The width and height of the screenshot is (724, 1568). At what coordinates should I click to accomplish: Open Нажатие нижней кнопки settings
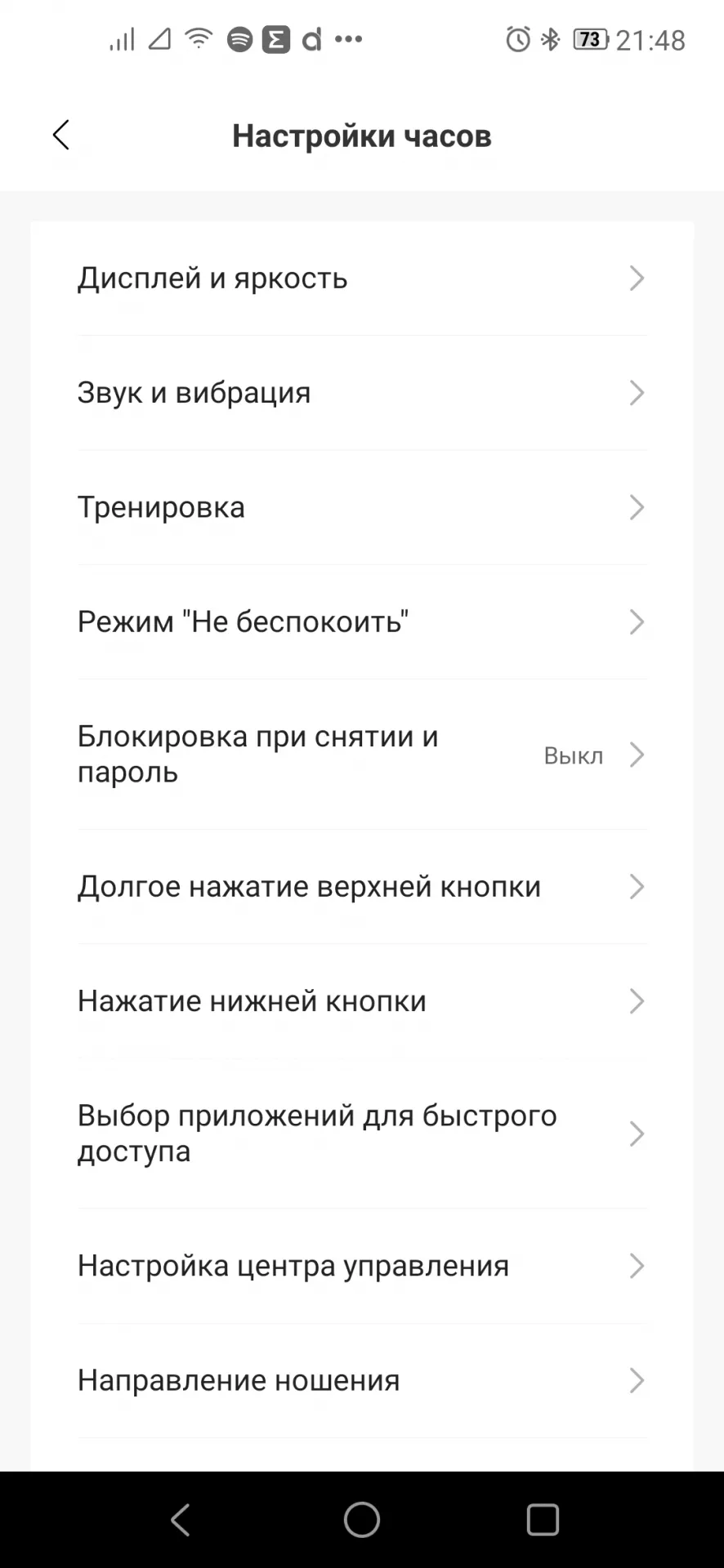coord(362,1001)
